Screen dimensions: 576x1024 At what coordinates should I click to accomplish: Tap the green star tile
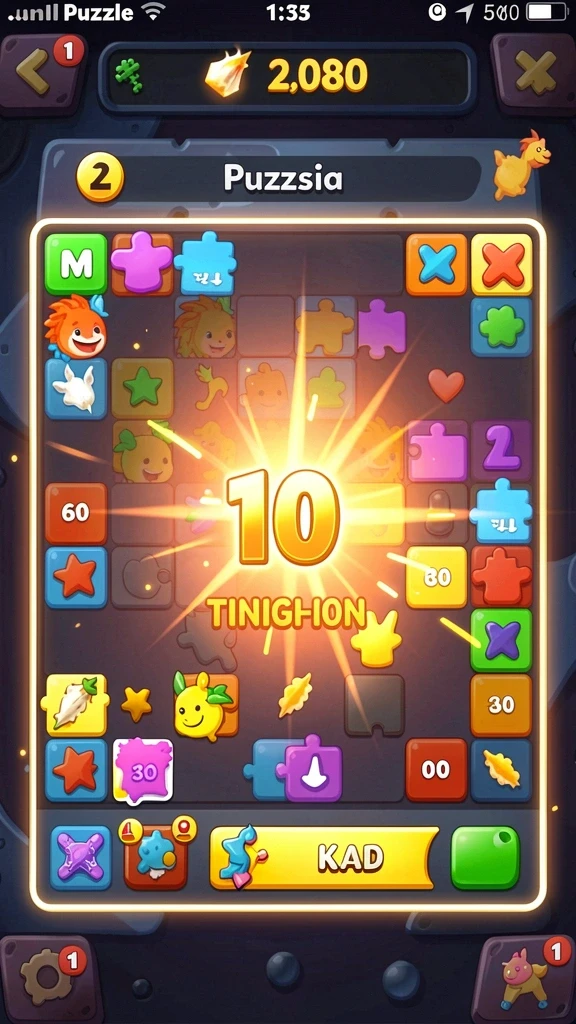142,388
